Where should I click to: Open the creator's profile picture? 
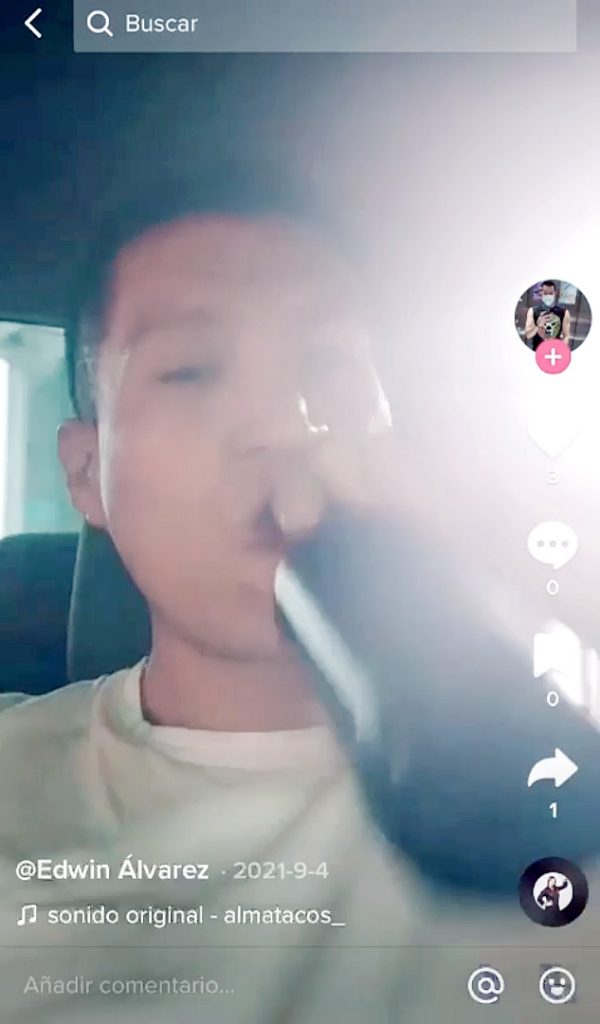(x=552, y=316)
